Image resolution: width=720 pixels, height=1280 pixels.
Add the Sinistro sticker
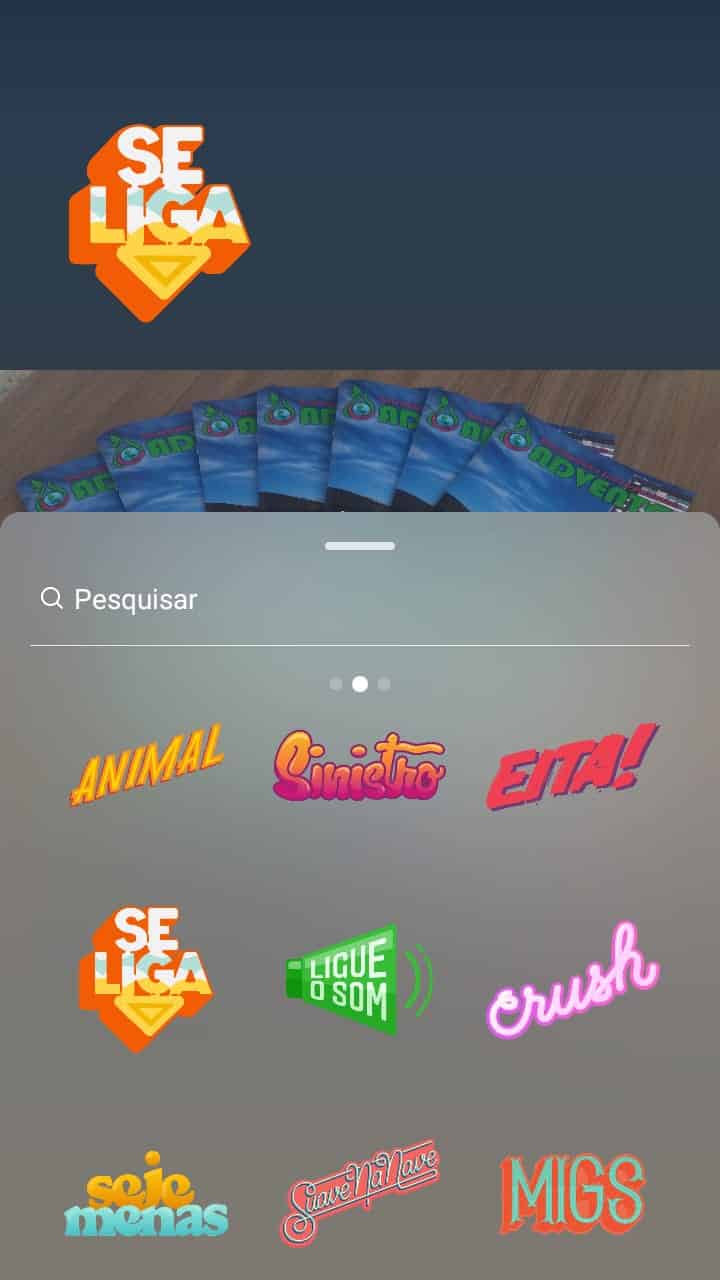[x=359, y=766]
